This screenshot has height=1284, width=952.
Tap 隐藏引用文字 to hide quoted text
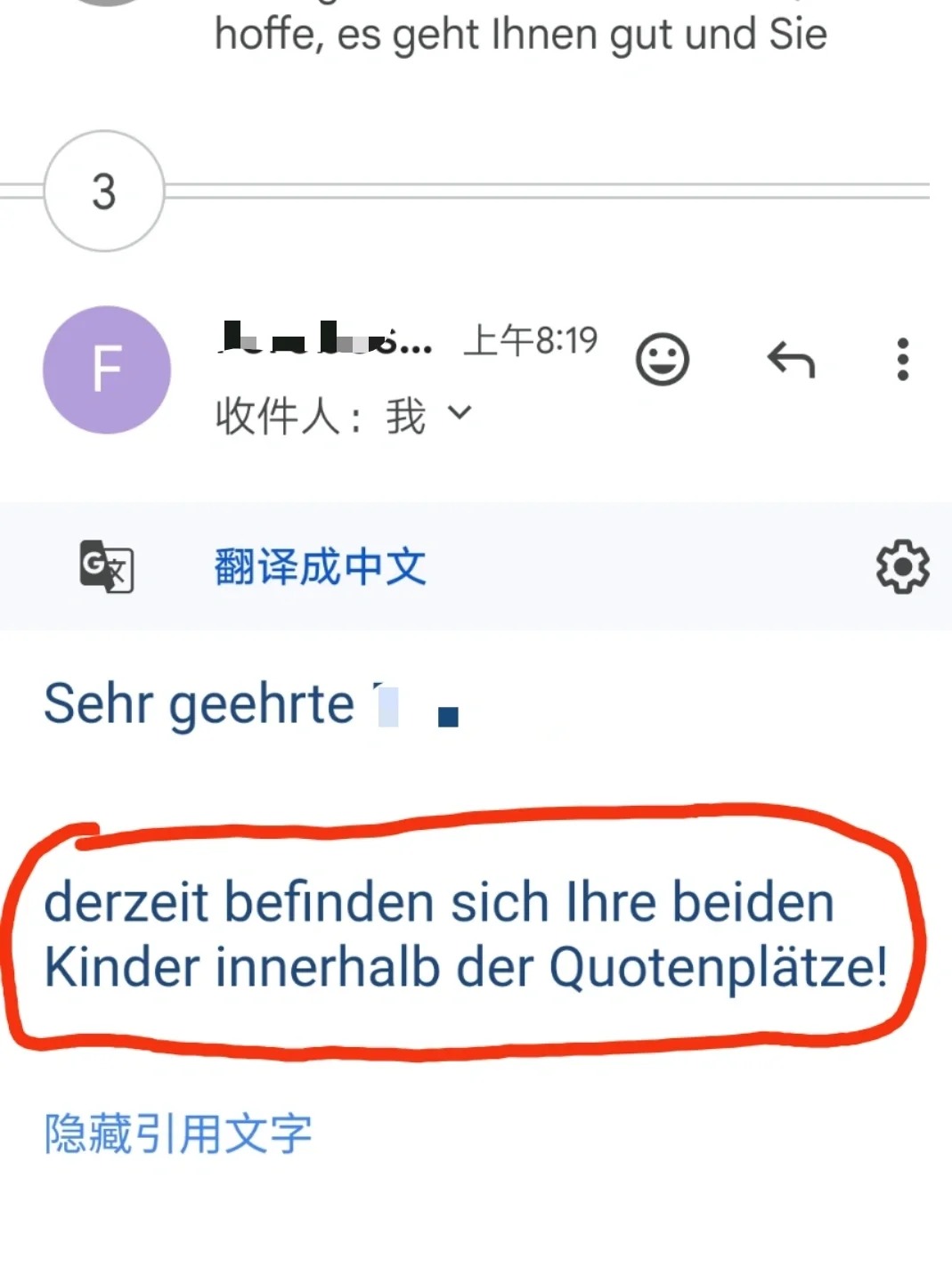pyautogui.click(x=178, y=1134)
